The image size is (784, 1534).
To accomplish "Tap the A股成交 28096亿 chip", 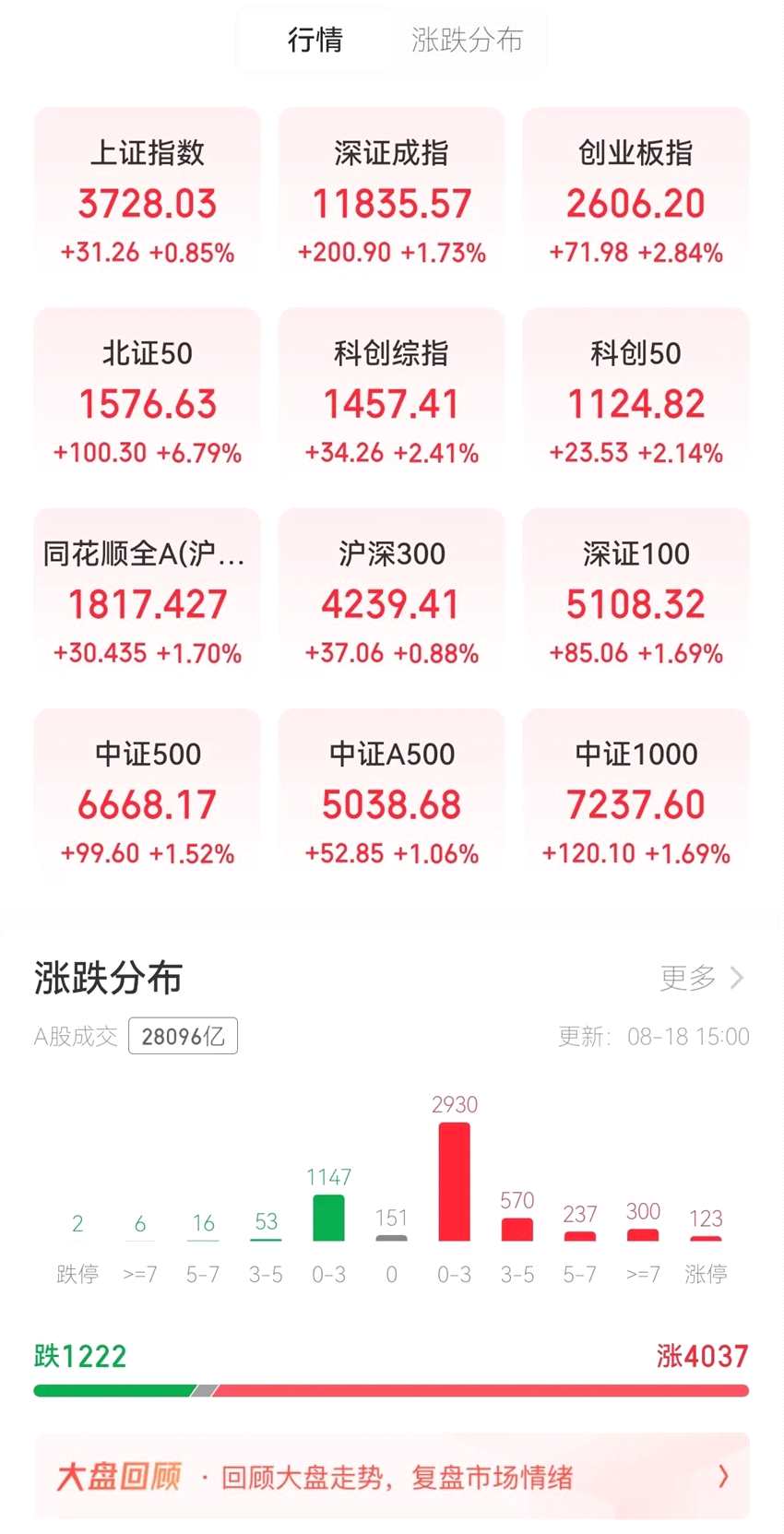I will (x=183, y=1036).
